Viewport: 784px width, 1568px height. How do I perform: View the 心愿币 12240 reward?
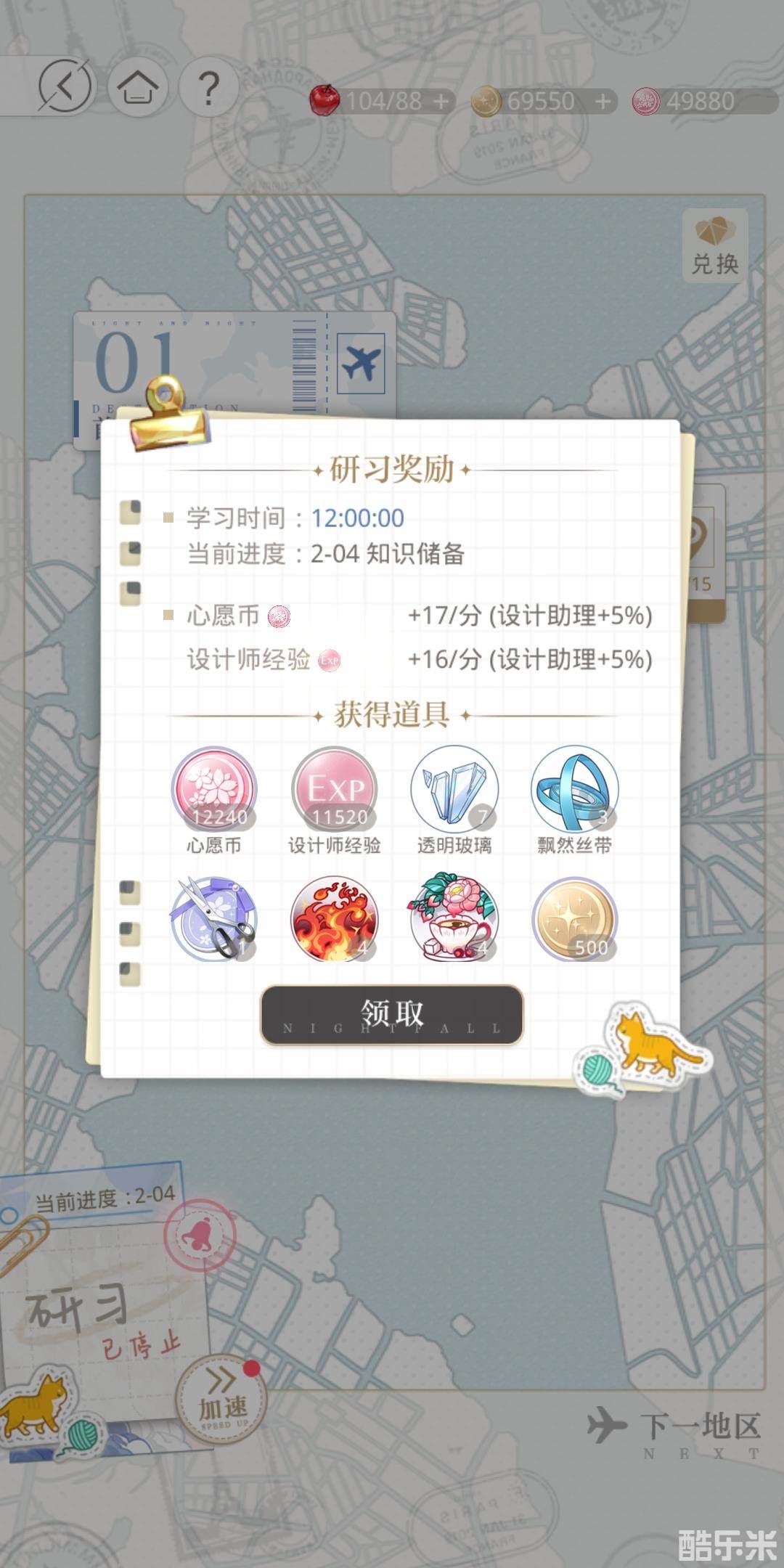tap(214, 790)
